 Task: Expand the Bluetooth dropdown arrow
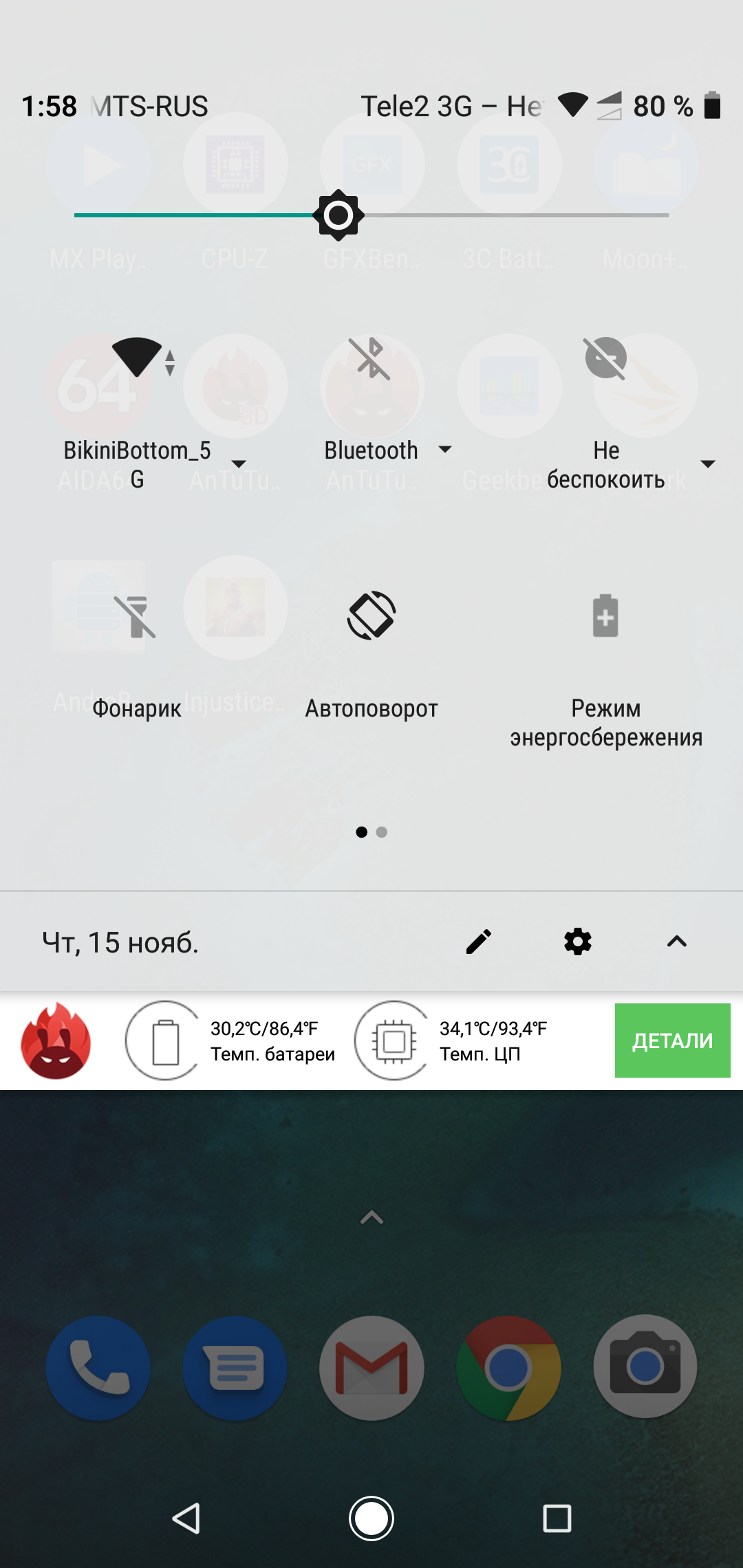pyautogui.click(x=445, y=450)
